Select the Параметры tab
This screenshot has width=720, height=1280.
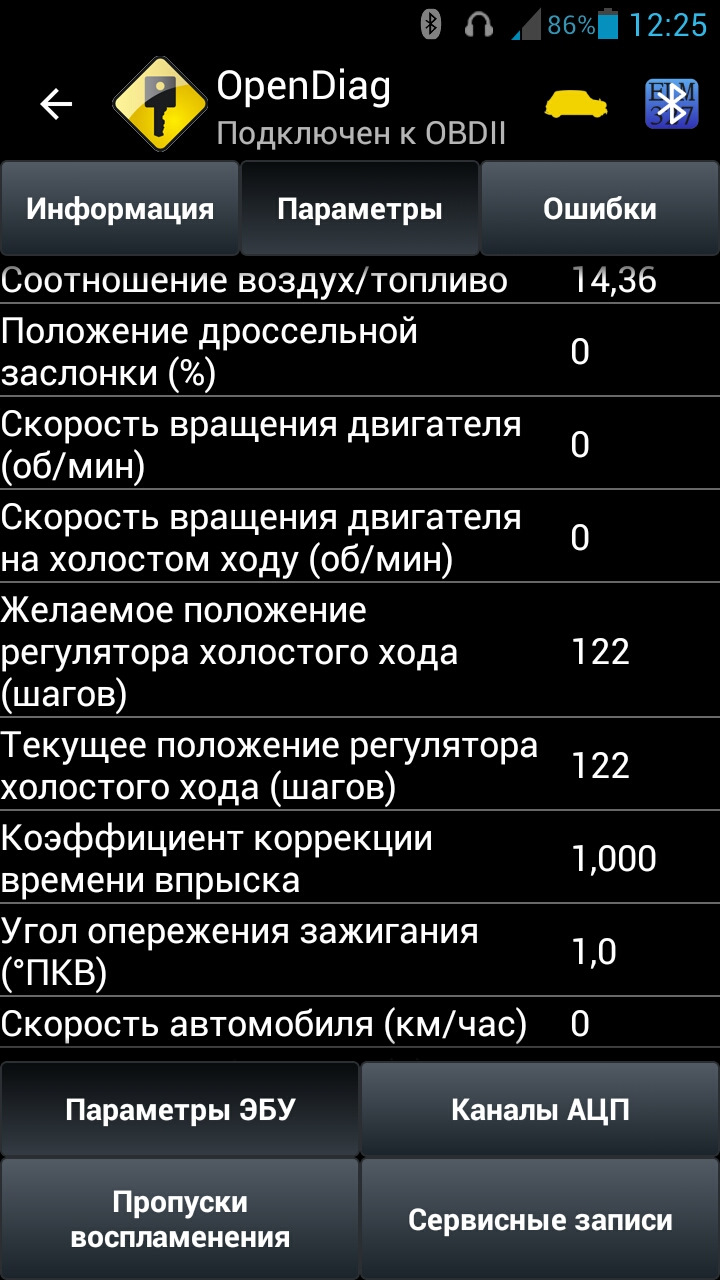(360, 209)
